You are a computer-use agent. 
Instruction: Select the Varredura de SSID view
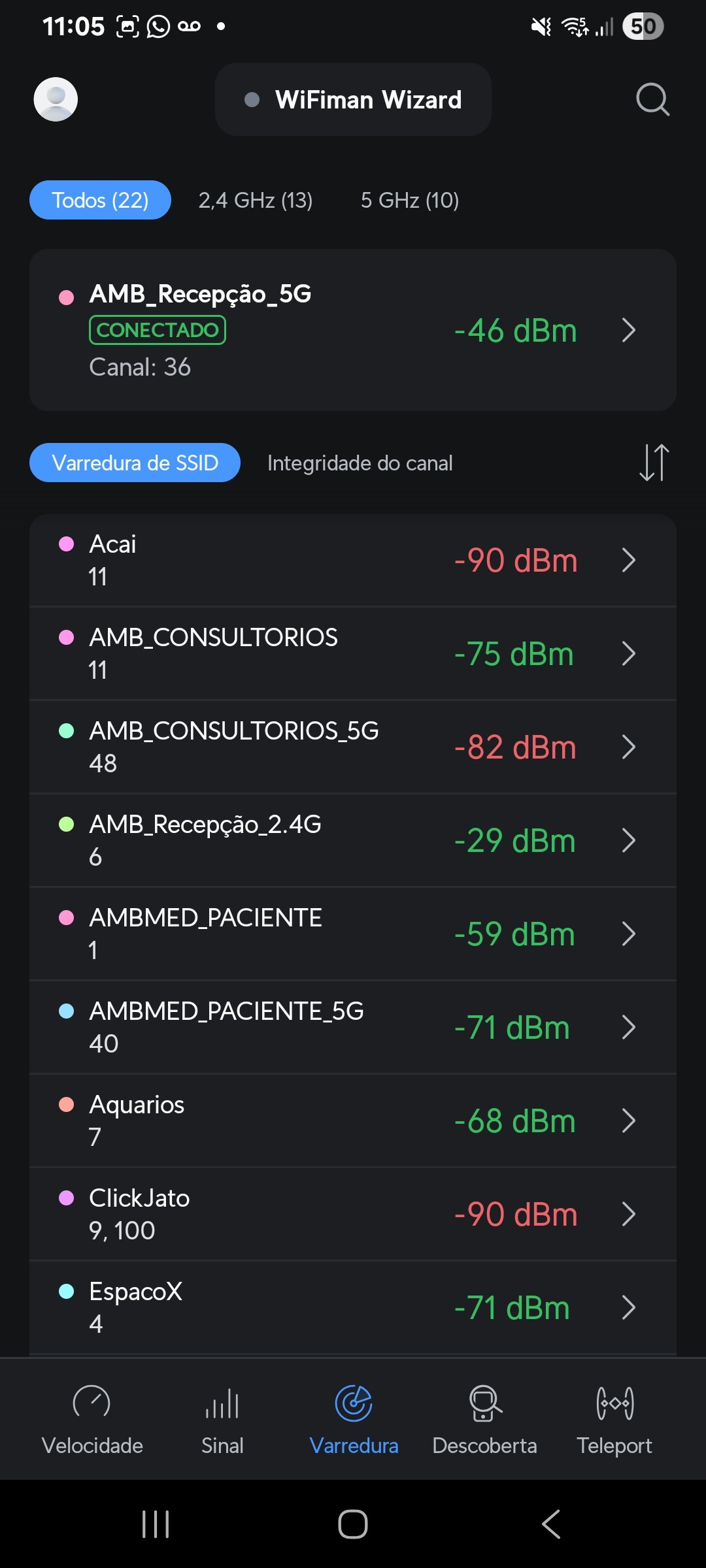pyautogui.click(x=135, y=463)
